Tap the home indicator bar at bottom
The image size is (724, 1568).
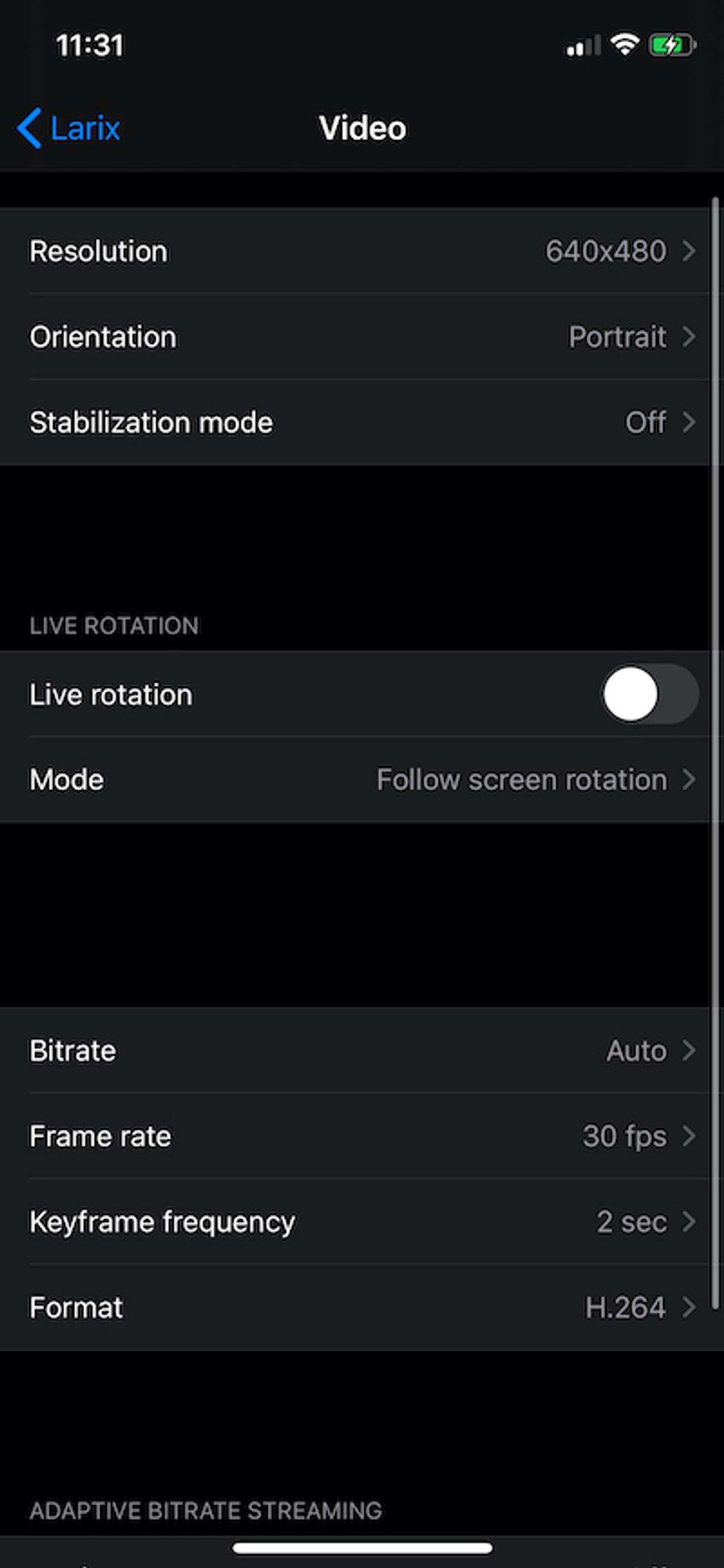coord(362,1549)
